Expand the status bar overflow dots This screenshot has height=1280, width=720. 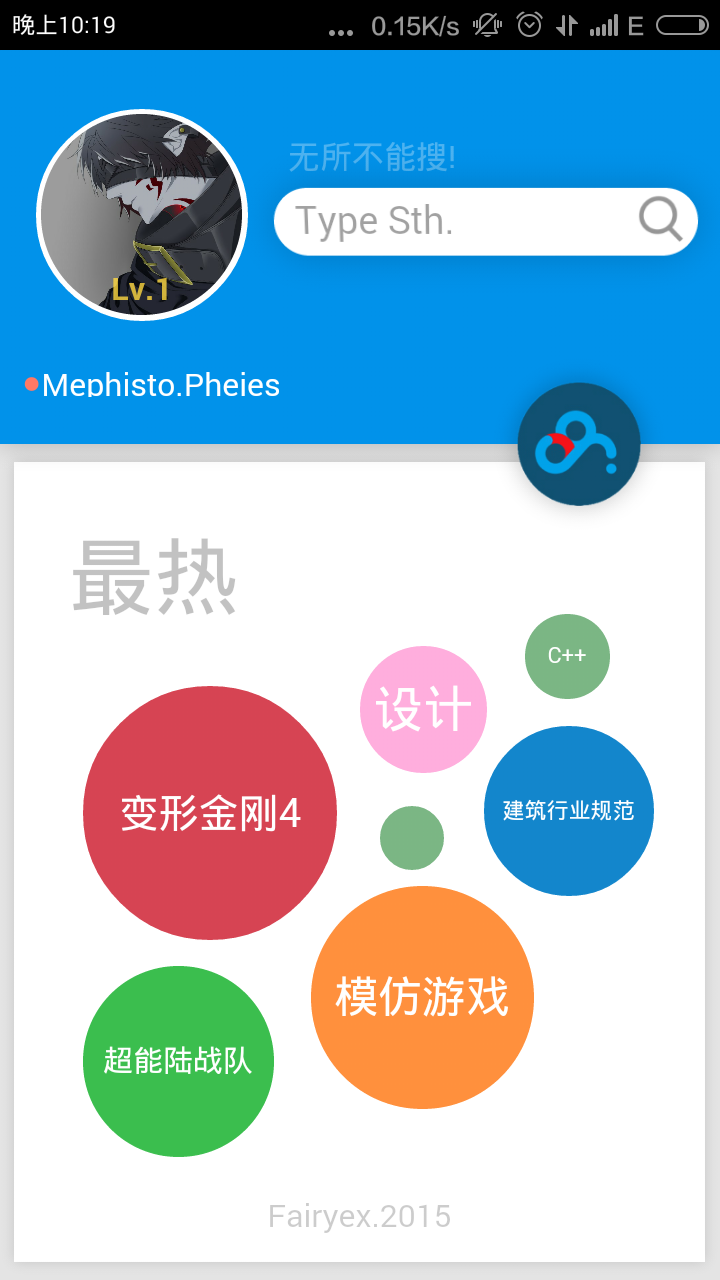[340, 30]
